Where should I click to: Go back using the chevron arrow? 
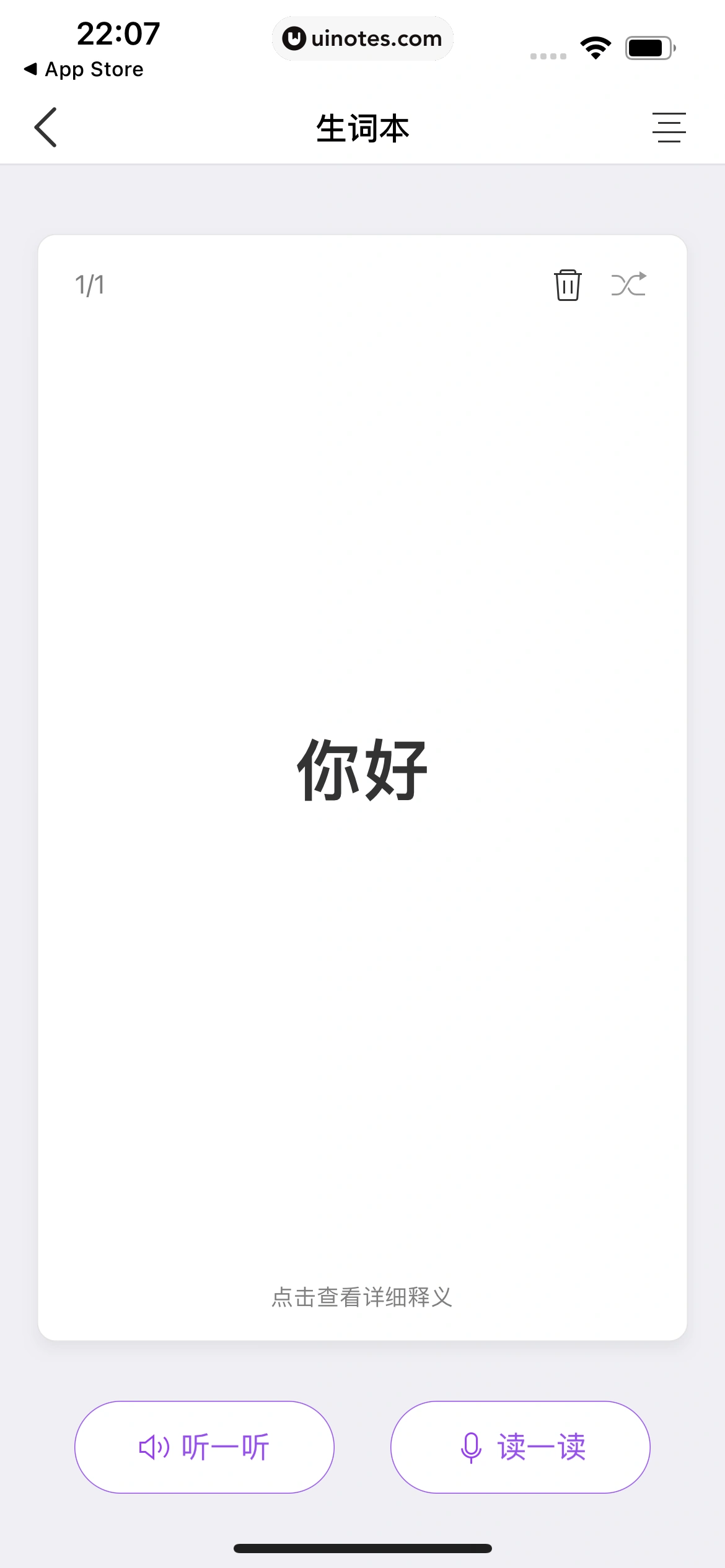pos(45,128)
